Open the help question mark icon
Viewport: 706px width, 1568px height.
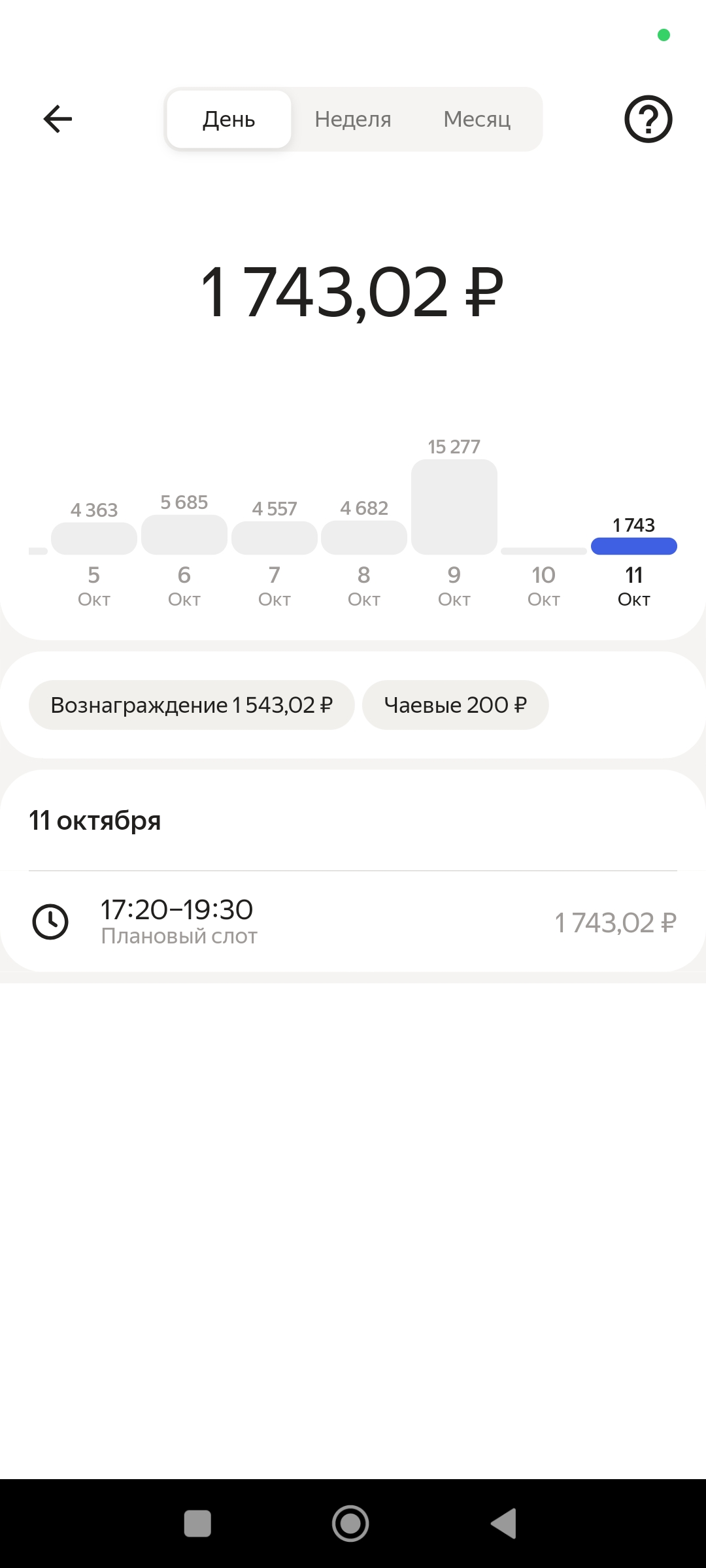pos(648,119)
